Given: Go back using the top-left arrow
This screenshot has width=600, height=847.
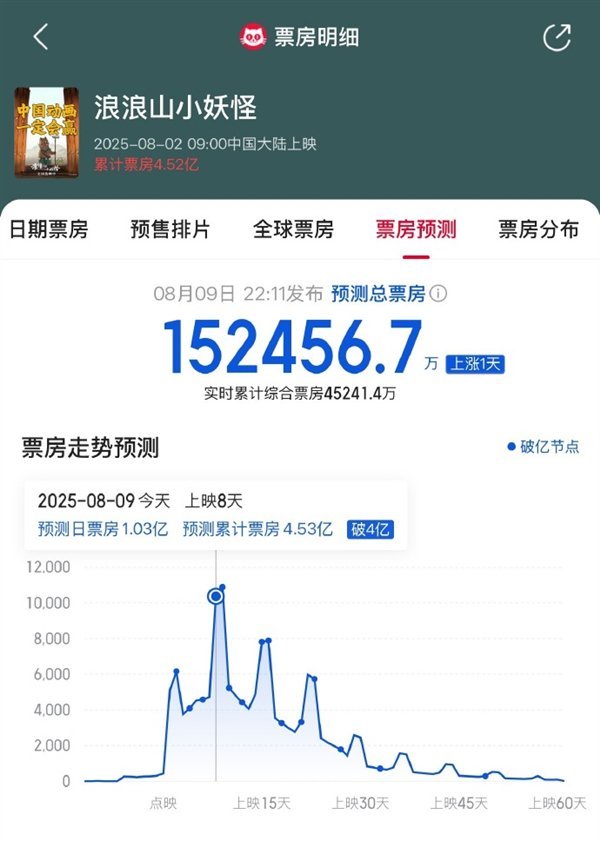Looking at the screenshot, I should pos(41,38).
